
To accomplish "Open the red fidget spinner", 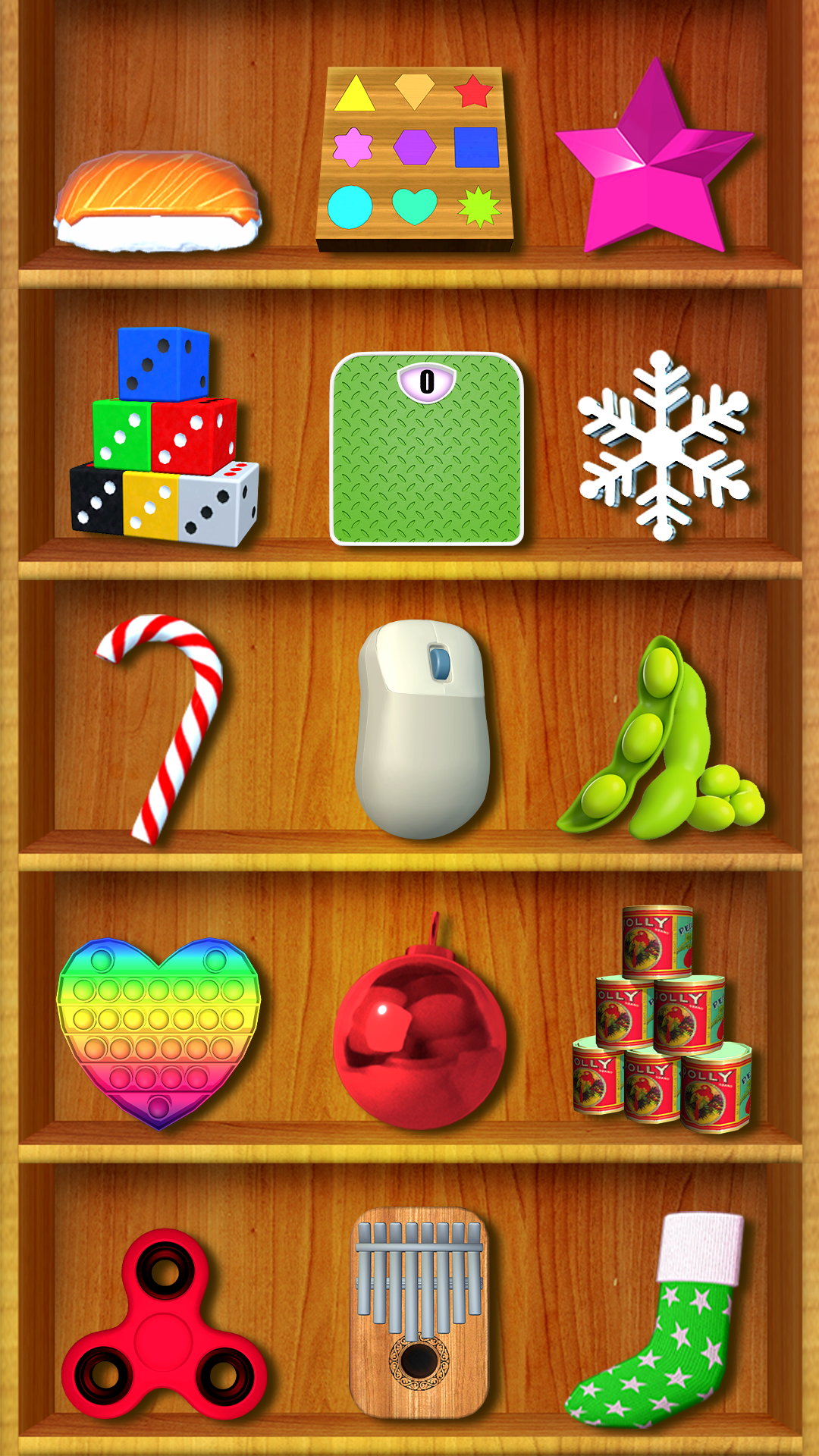I will pos(165,1335).
